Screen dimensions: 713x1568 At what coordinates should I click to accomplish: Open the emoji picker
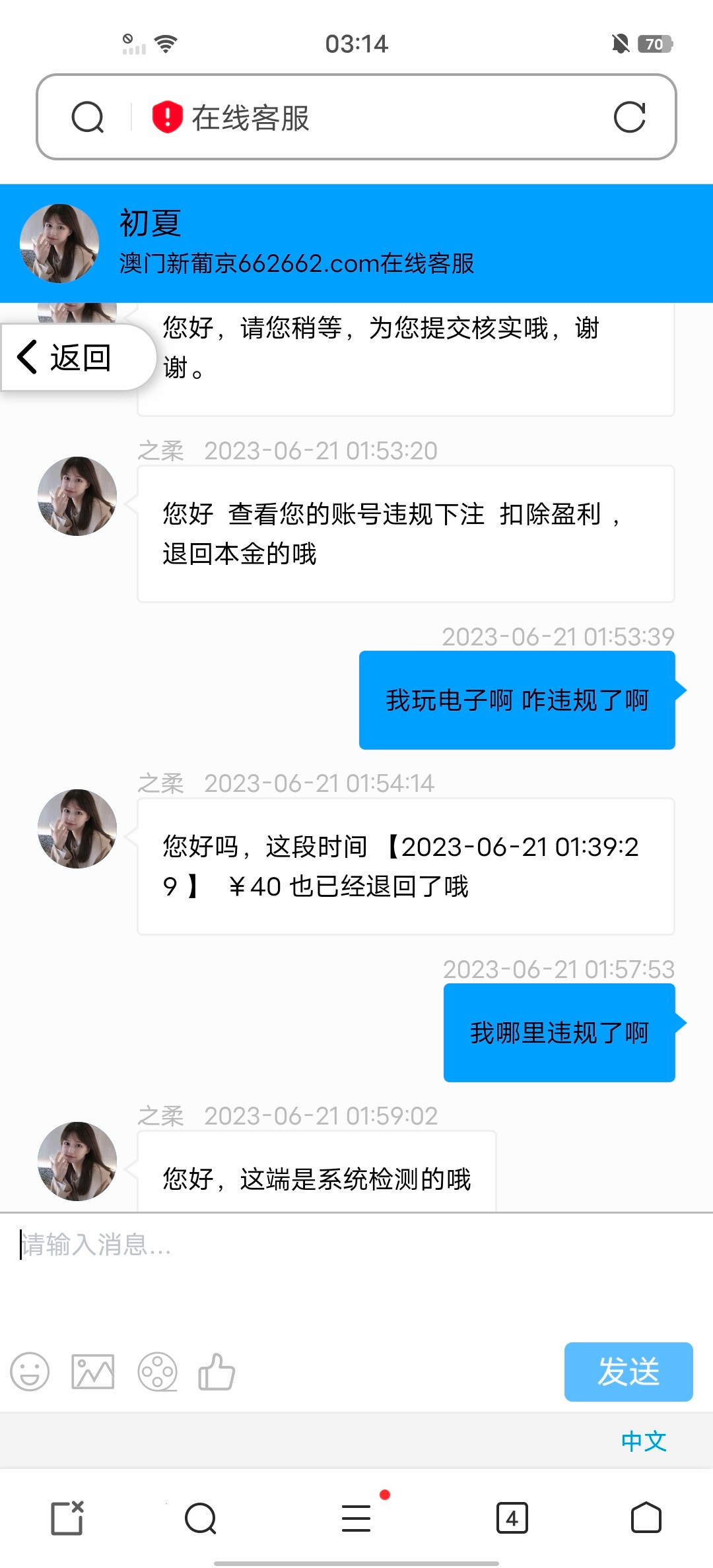[30, 1372]
